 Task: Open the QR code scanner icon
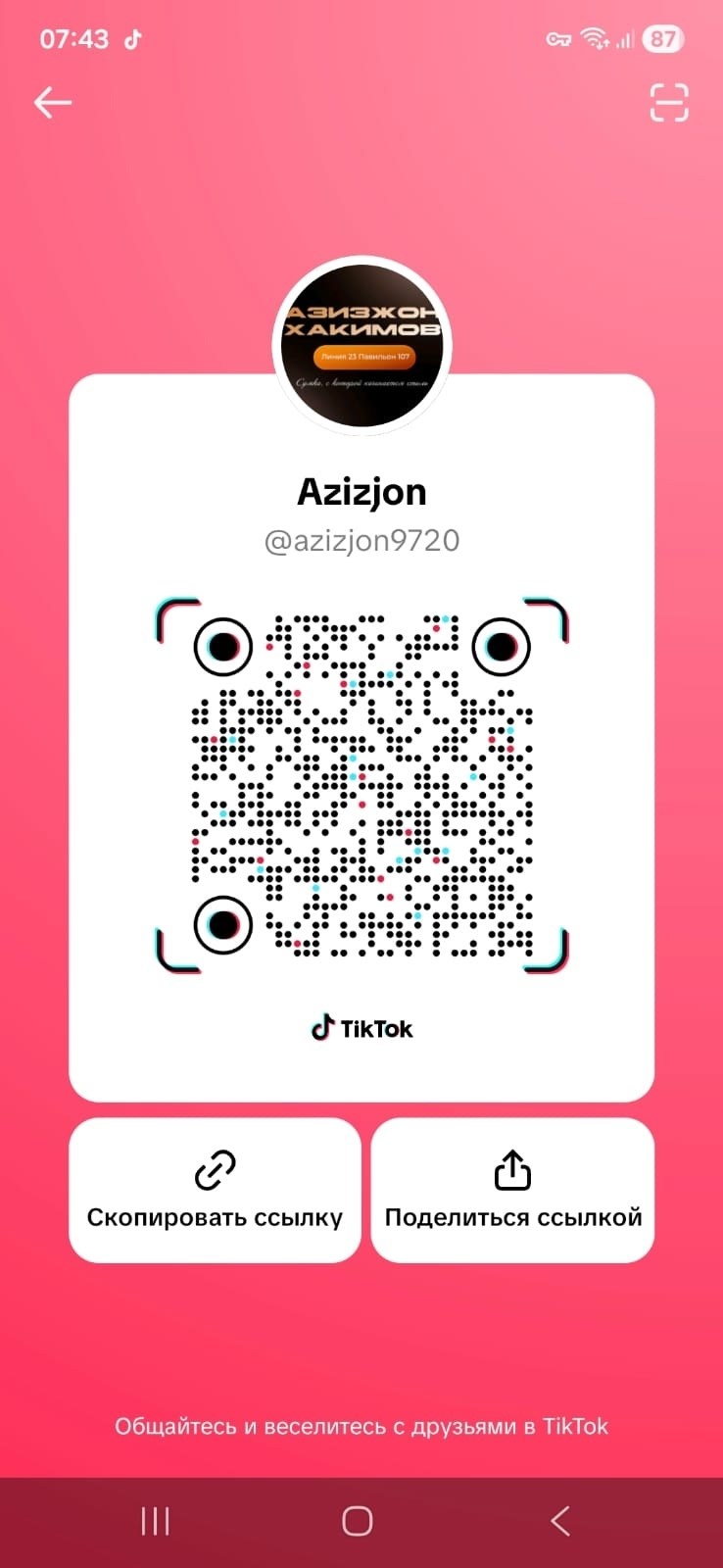tap(669, 103)
